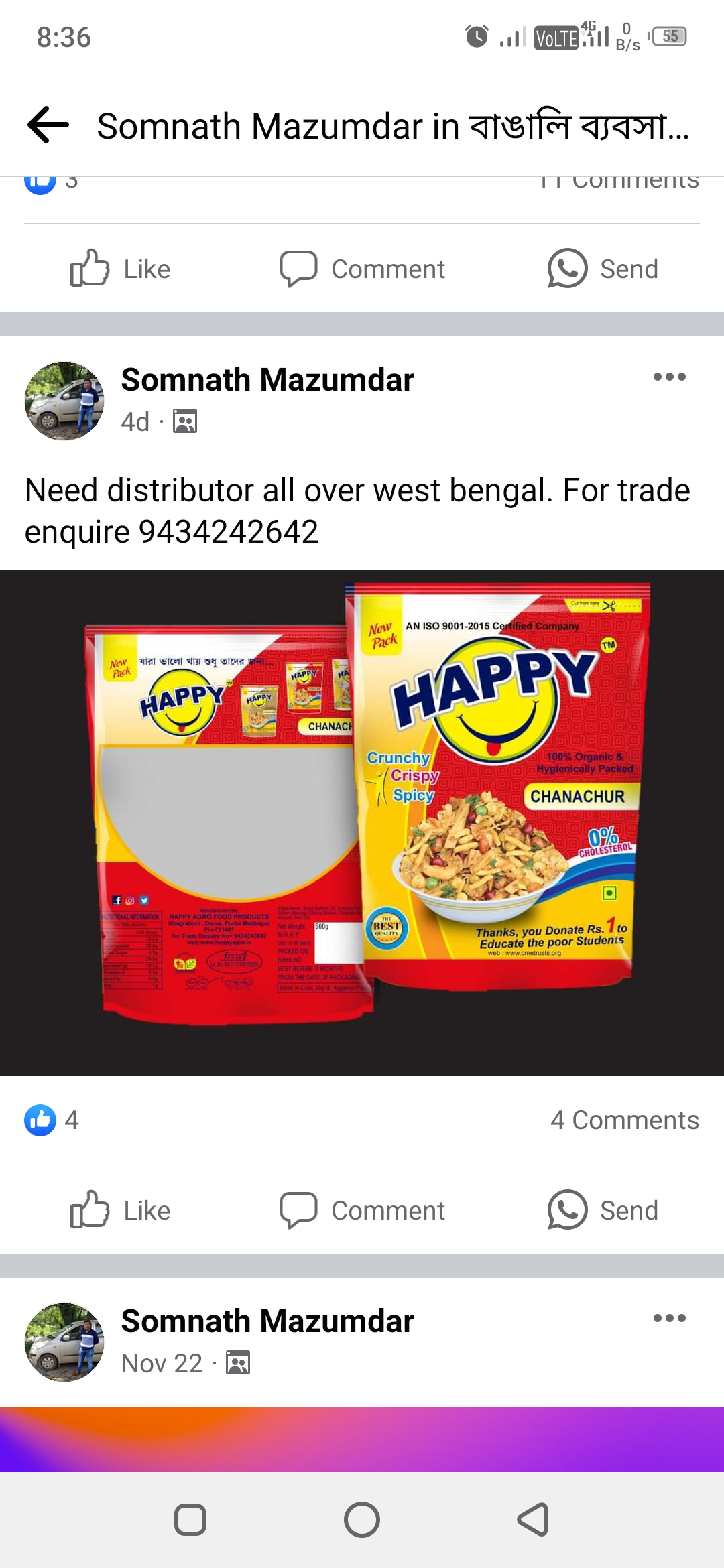
Task: Go back using the top arrow
Action: (48, 125)
